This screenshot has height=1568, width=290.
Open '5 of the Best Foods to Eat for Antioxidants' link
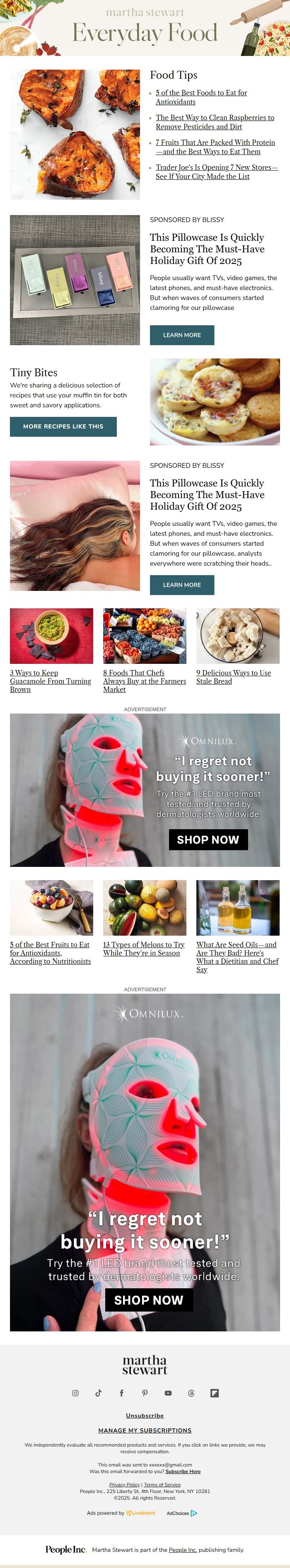201,97
